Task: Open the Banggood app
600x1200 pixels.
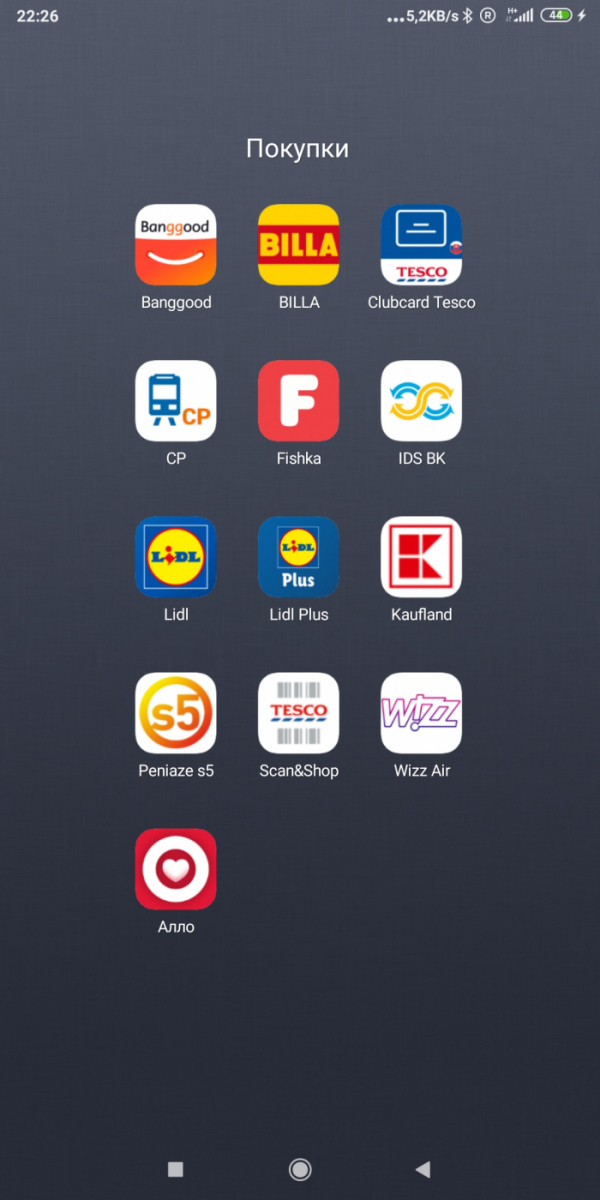Action: click(176, 245)
